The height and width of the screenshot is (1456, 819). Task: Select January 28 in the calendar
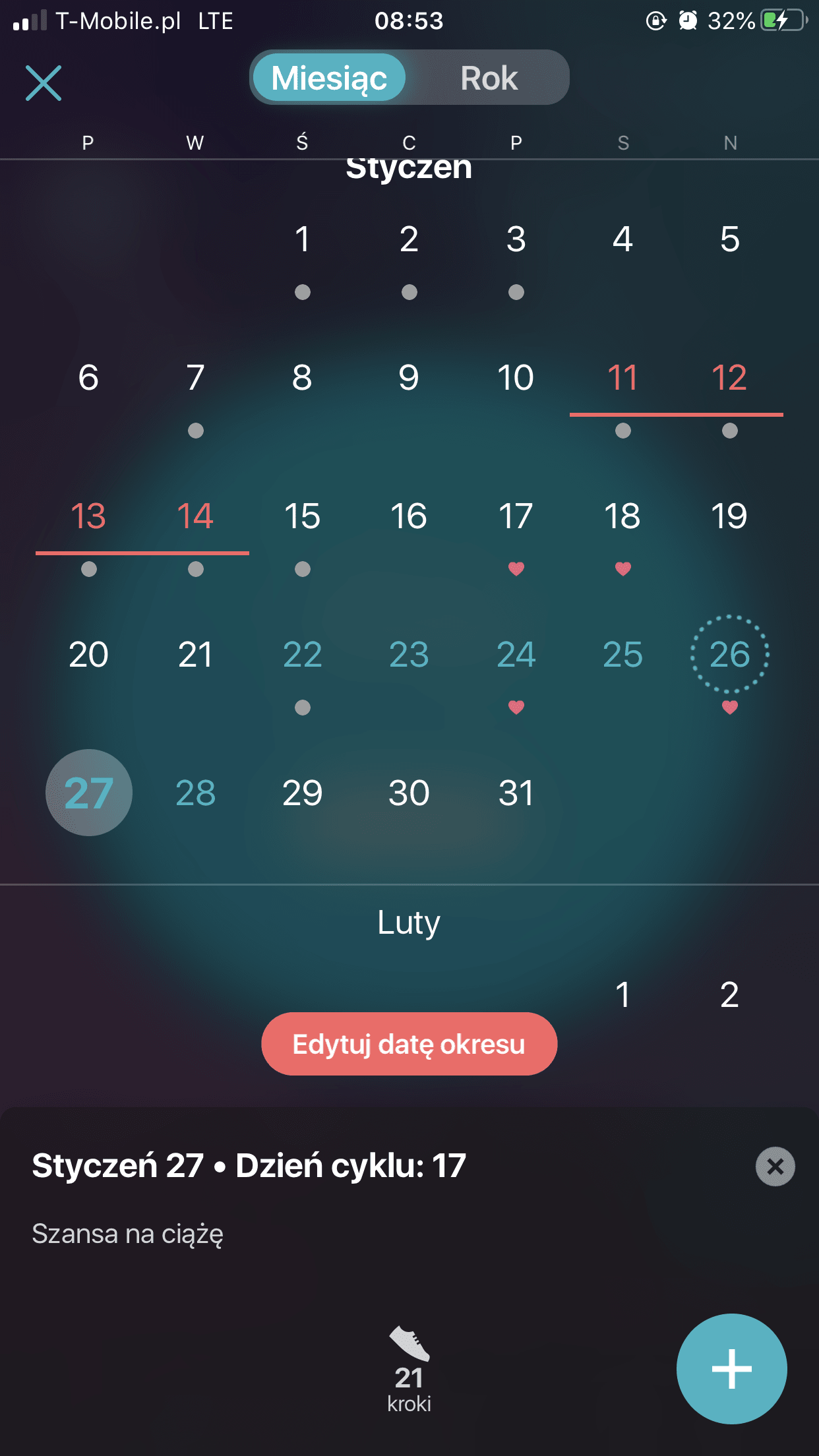(195, 793)
